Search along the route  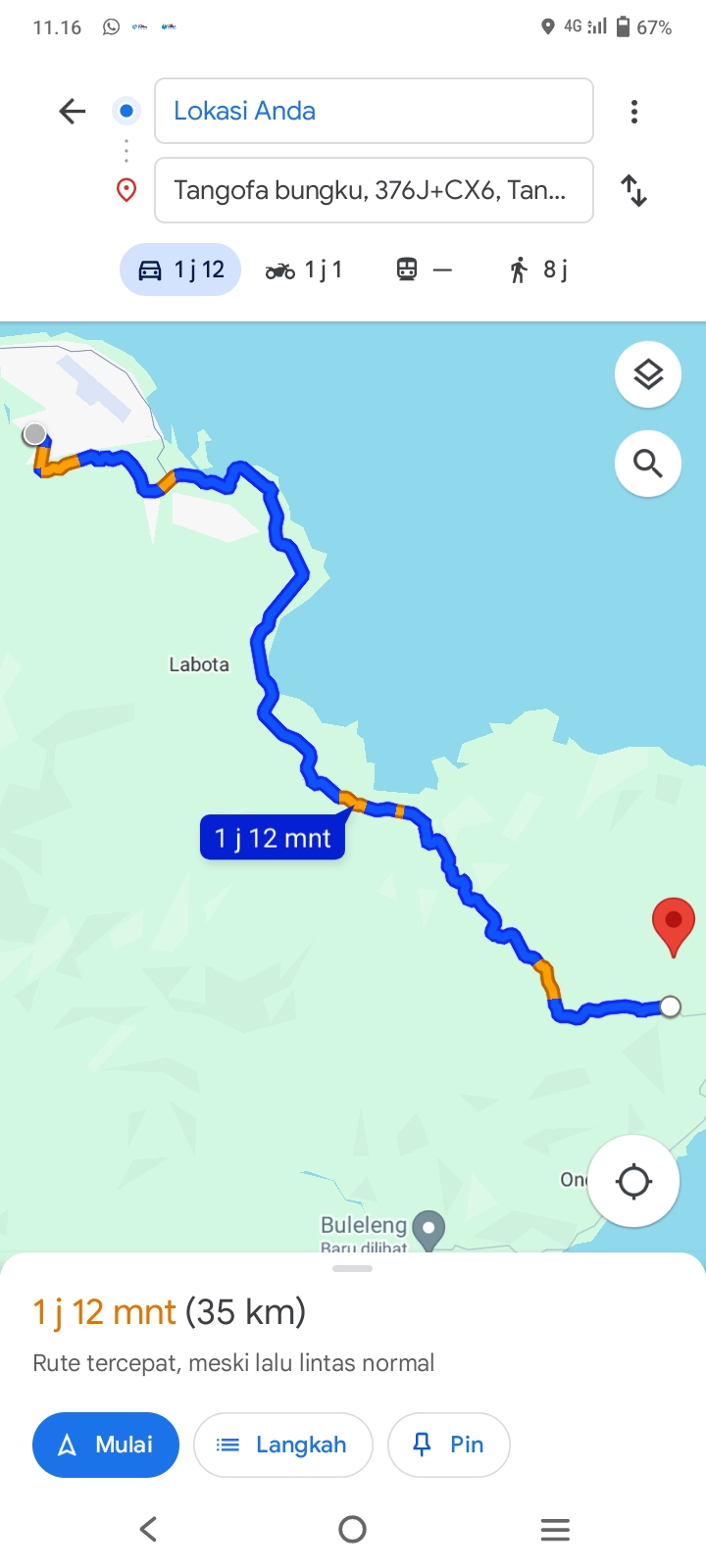(648, 464)
